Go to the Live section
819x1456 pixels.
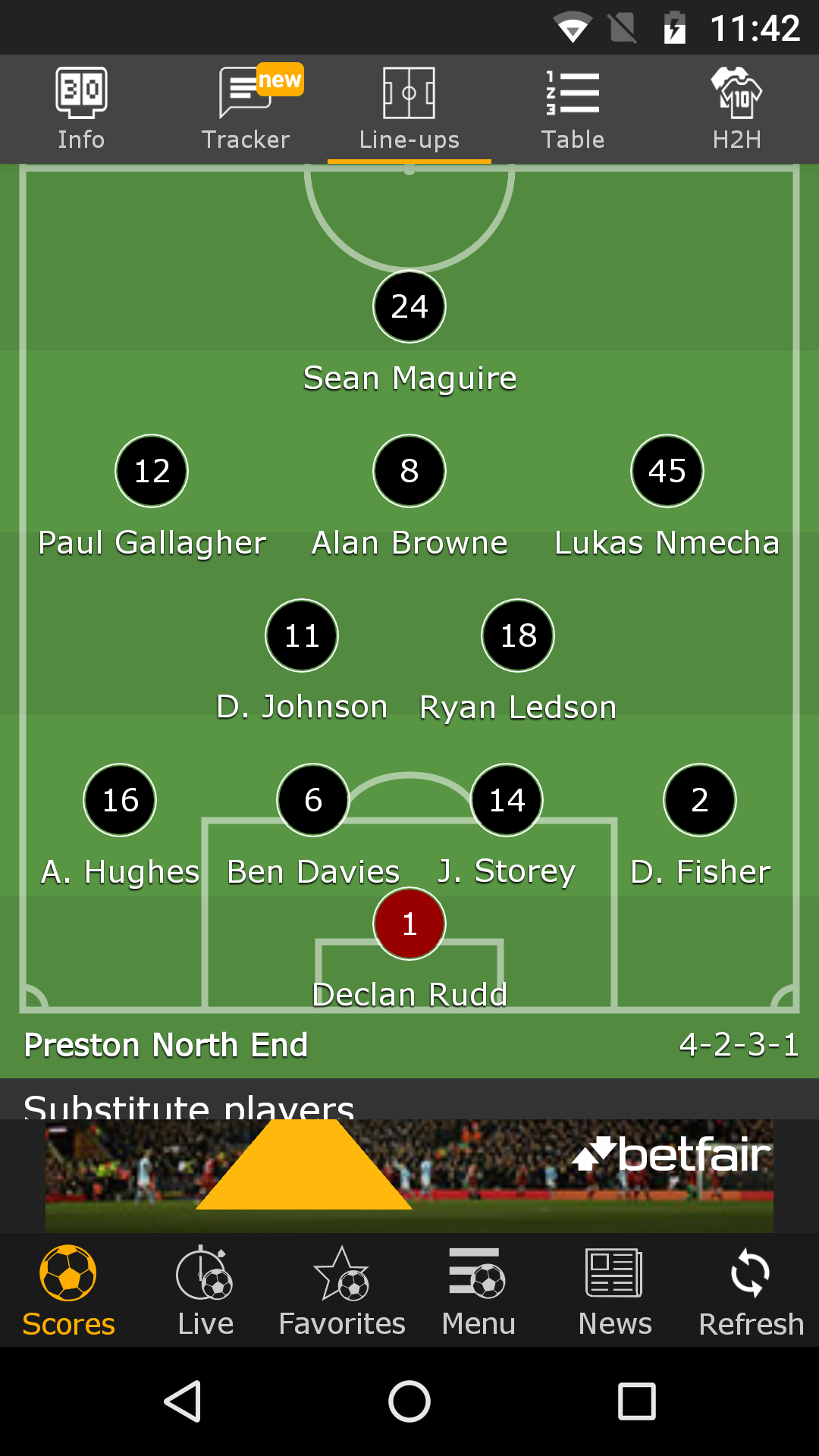(x=205, y=1291)
